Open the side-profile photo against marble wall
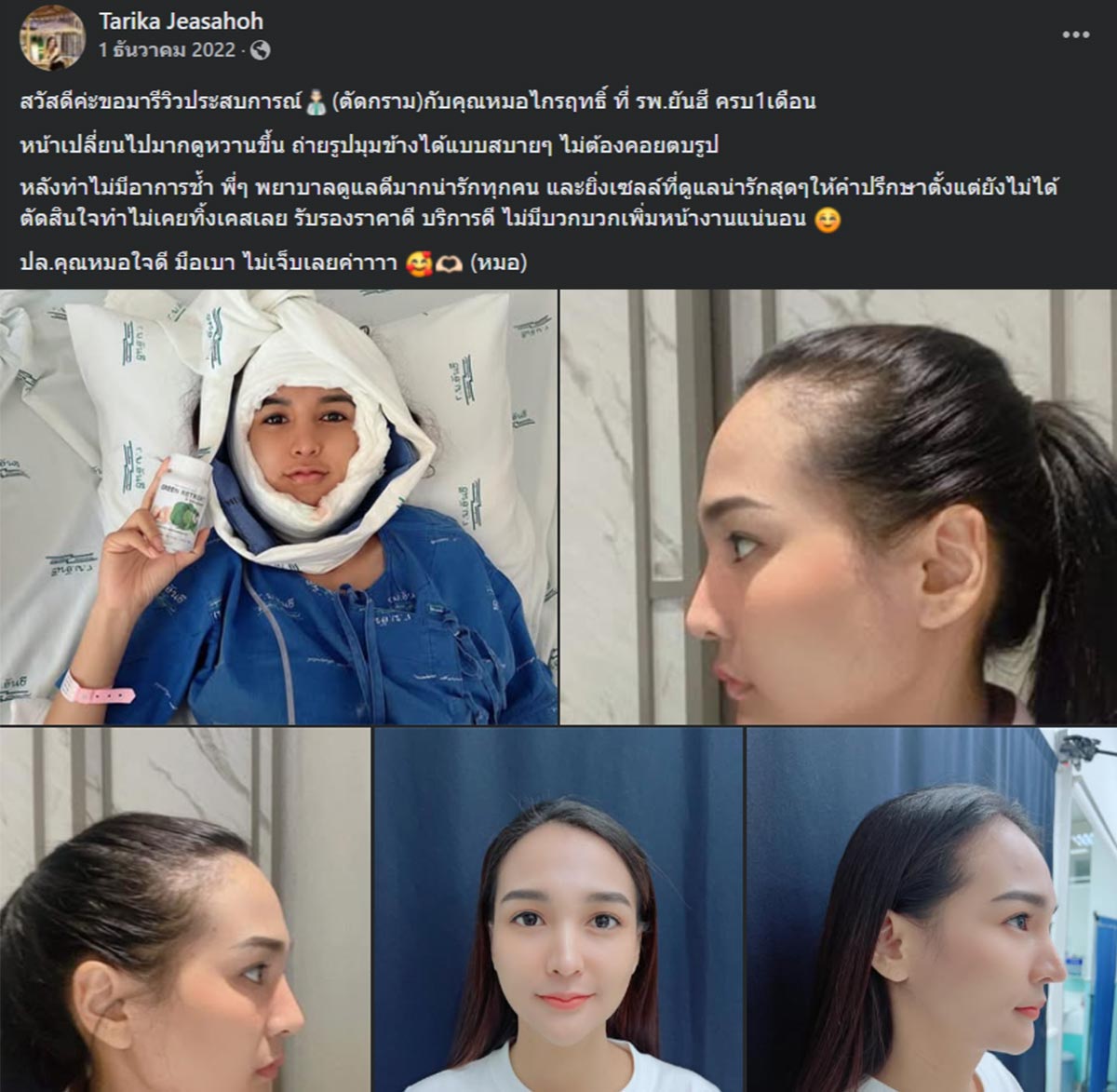Image resolution: width=1117 pixels, height=1092 pixels. 185,910
